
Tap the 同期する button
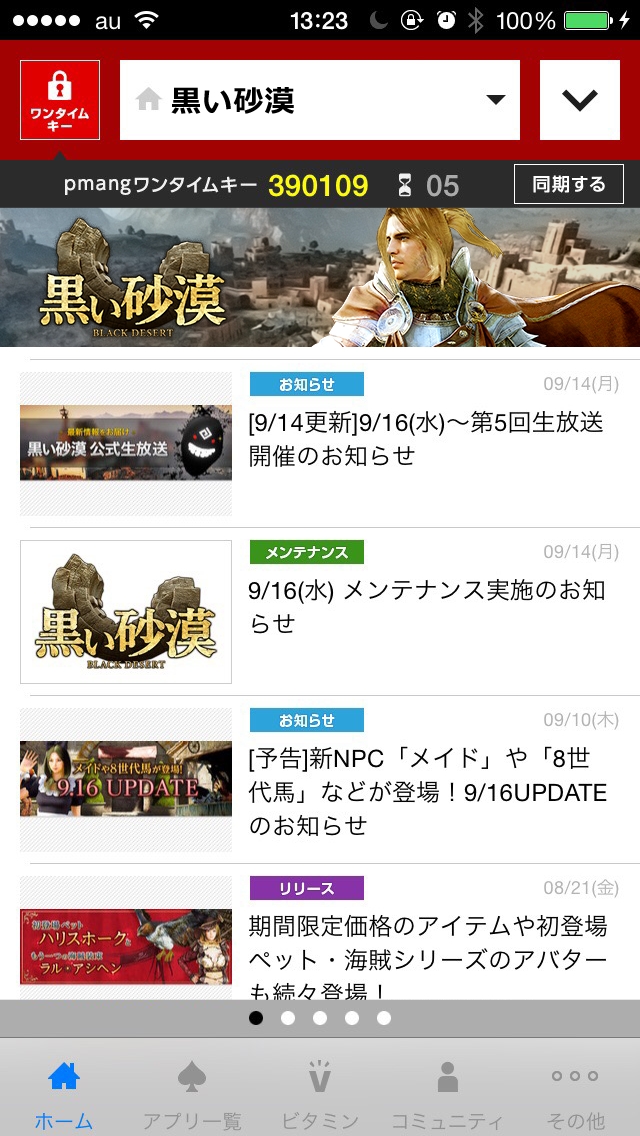(568, 184)
